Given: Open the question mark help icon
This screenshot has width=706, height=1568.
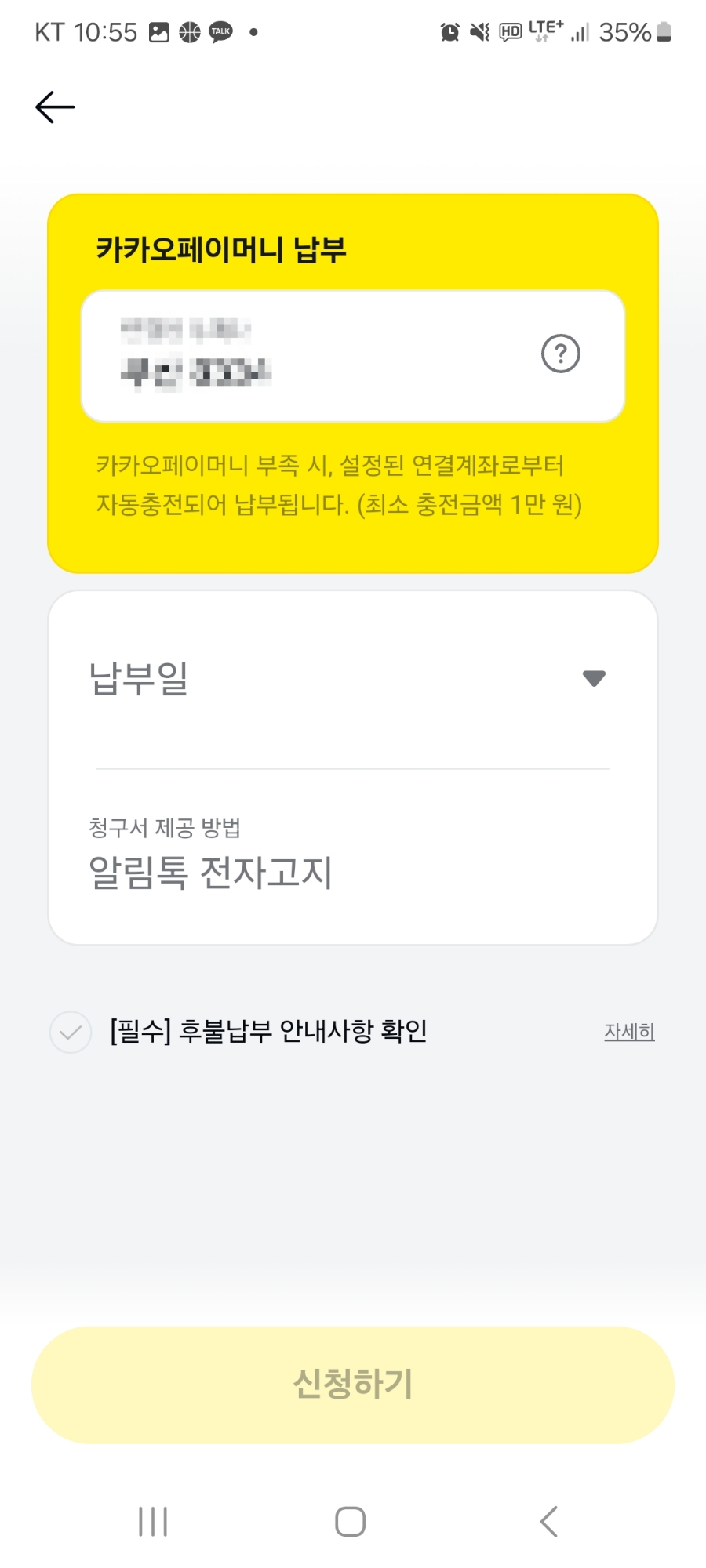Looking at the screenshot, I should point(560,354).
